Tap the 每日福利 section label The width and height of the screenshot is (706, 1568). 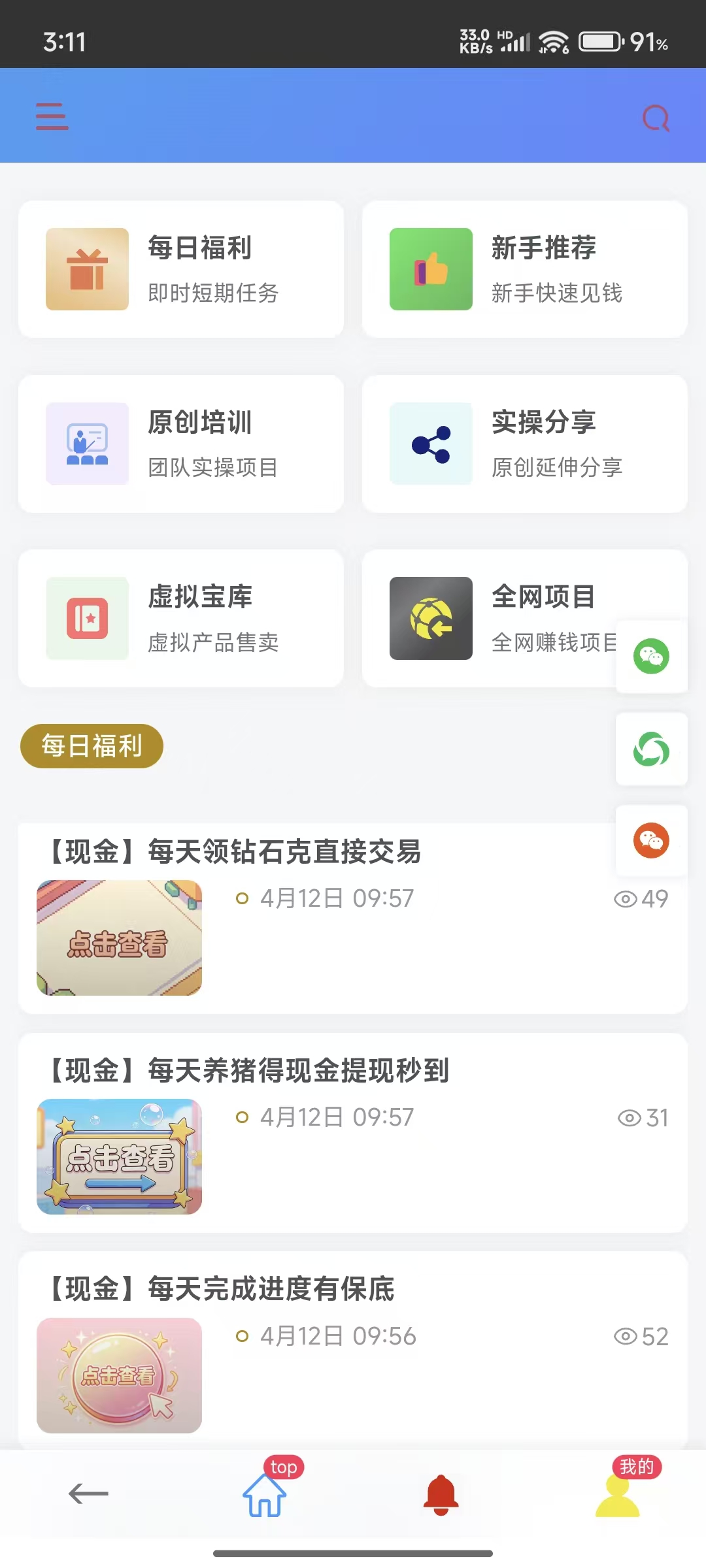point(91,746)
